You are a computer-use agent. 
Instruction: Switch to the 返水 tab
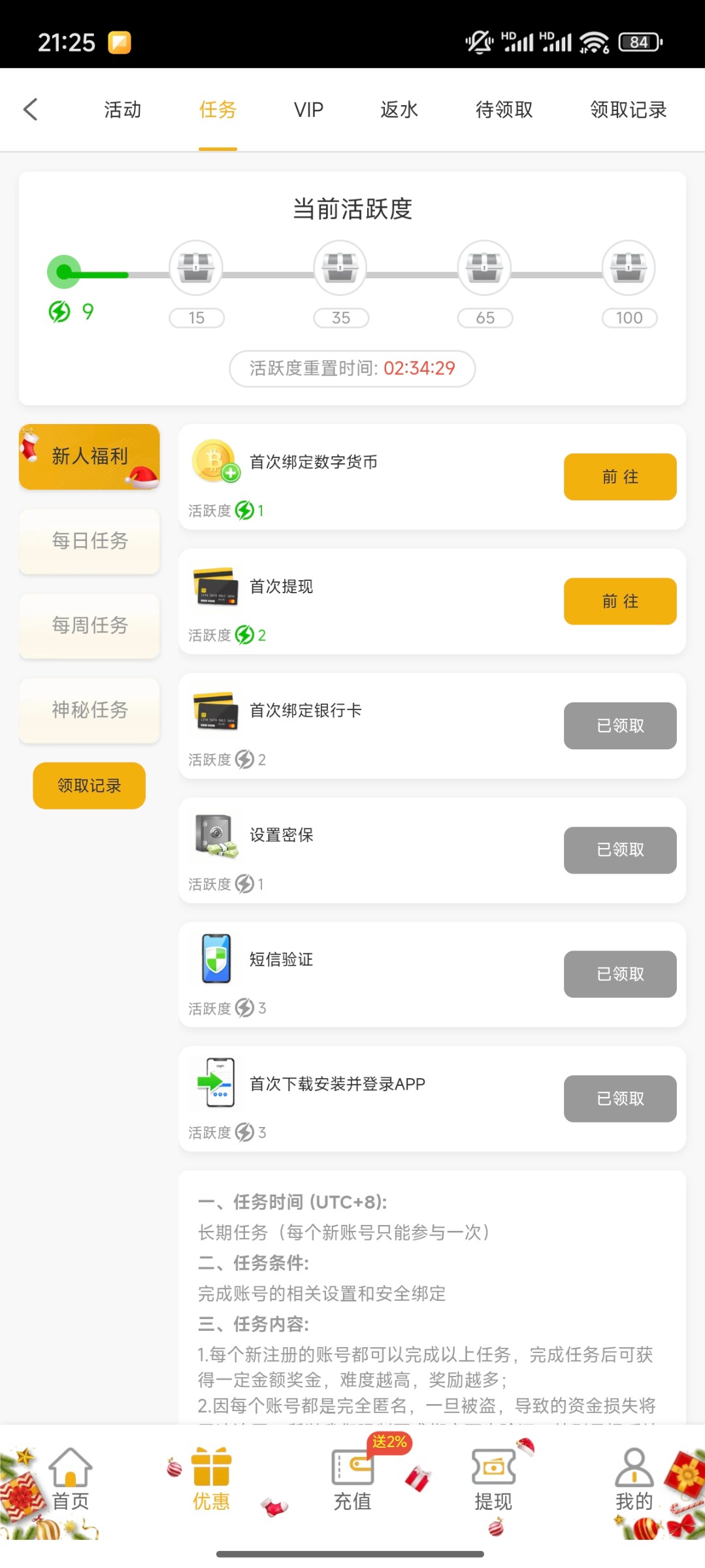[x=399, y=109]
